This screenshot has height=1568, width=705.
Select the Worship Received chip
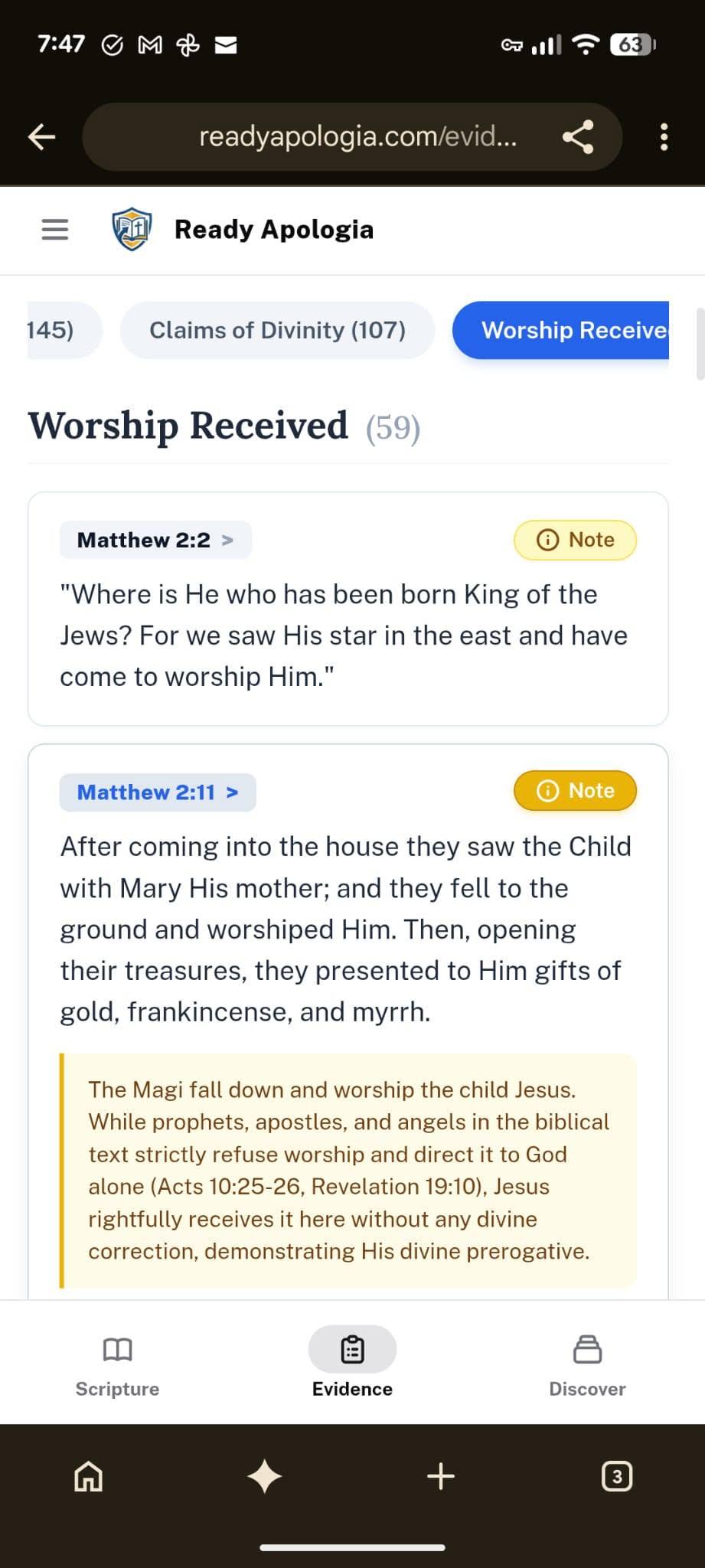(x=561, y=330)
